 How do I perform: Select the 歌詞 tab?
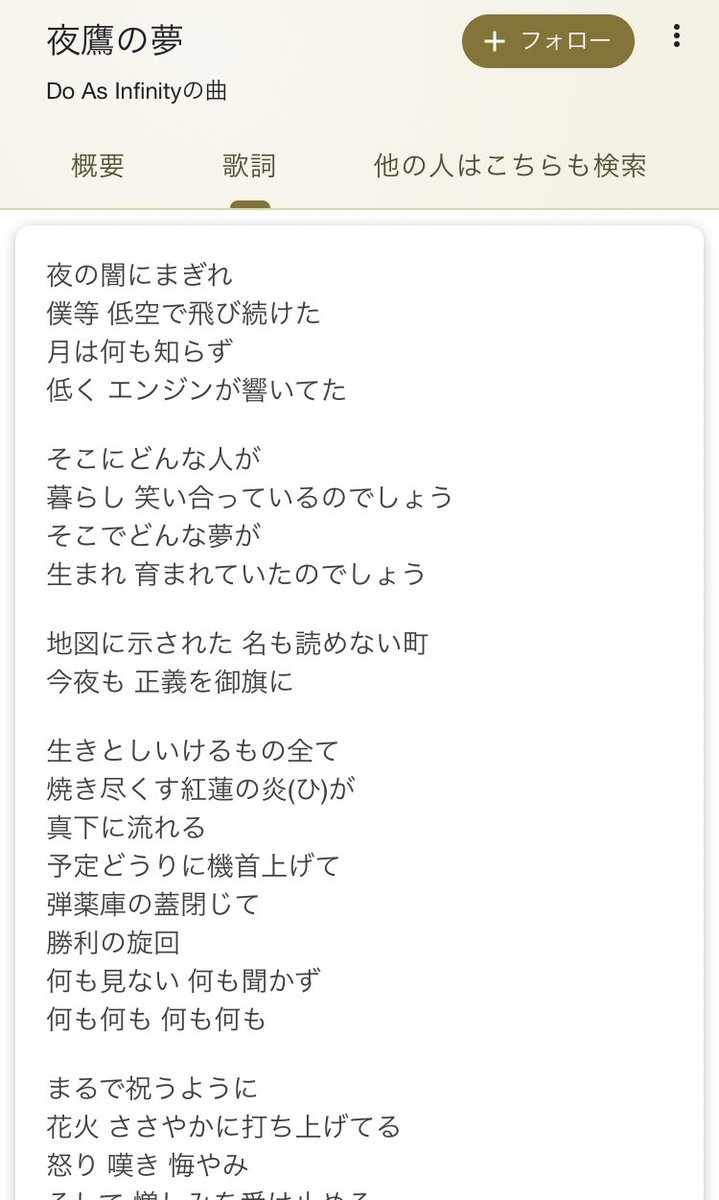(x=249, y=165)
